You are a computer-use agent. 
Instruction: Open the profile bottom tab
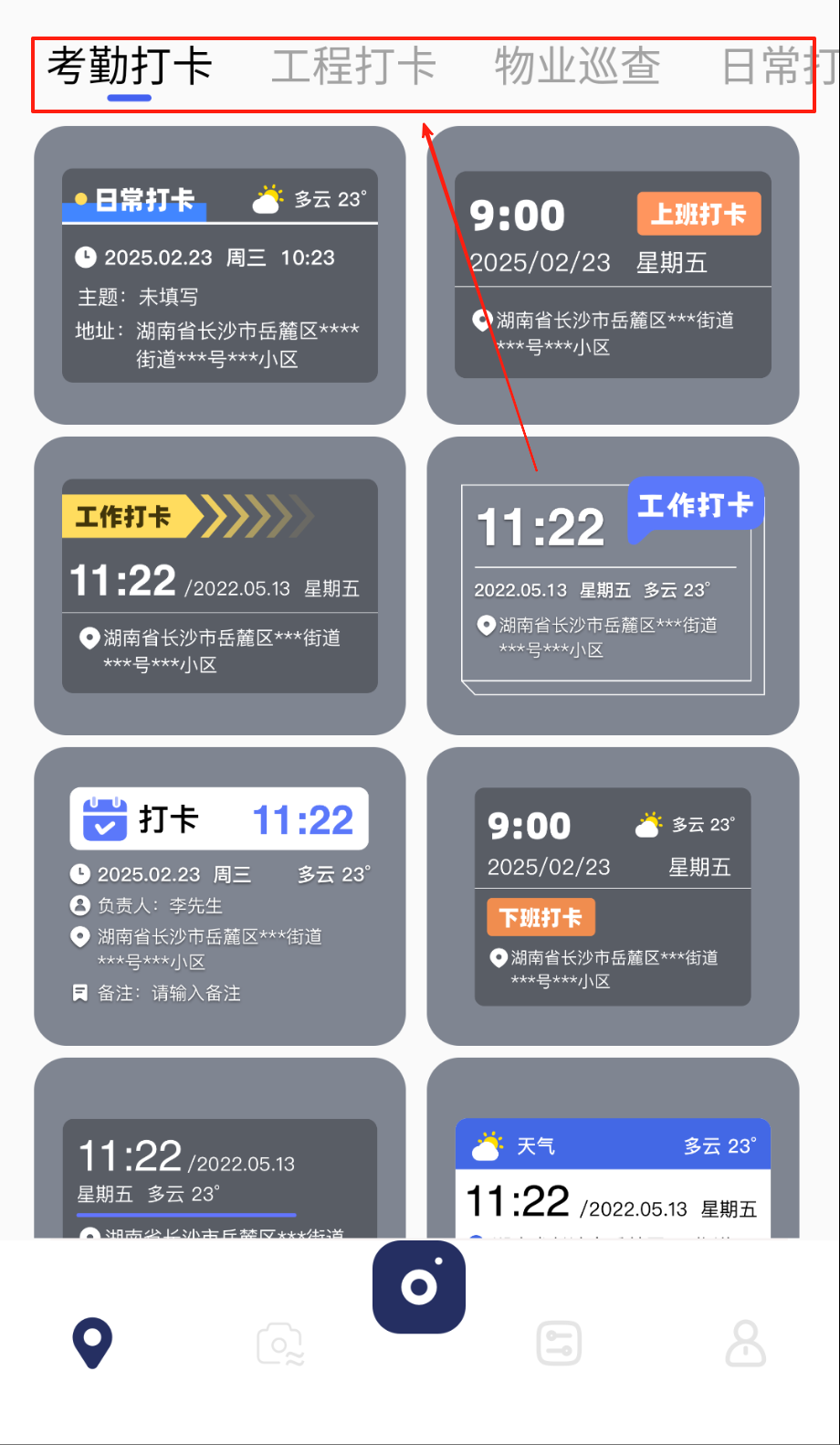(745, 1344)
